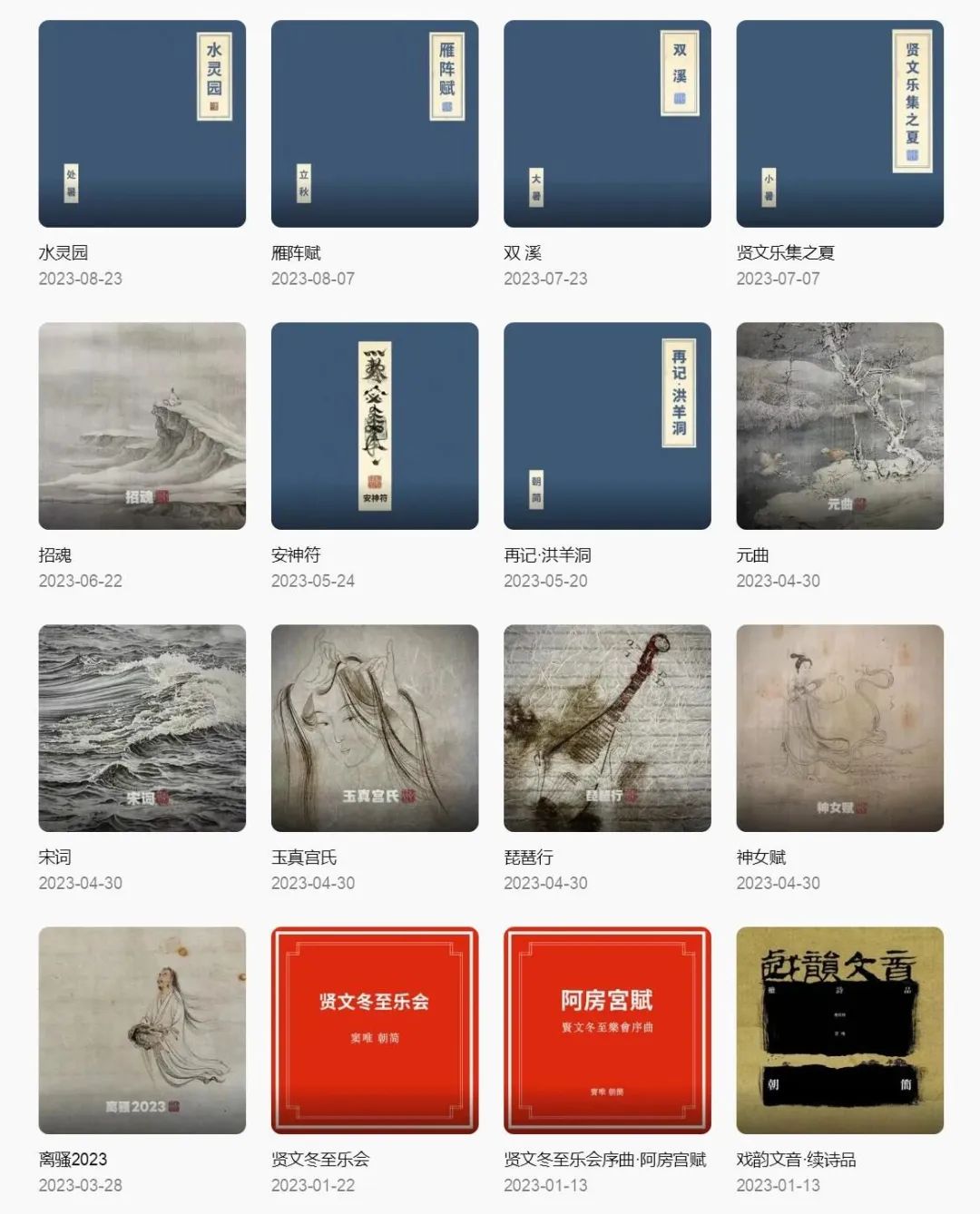Open the album 再记·洪羊洞

(607, 426)
